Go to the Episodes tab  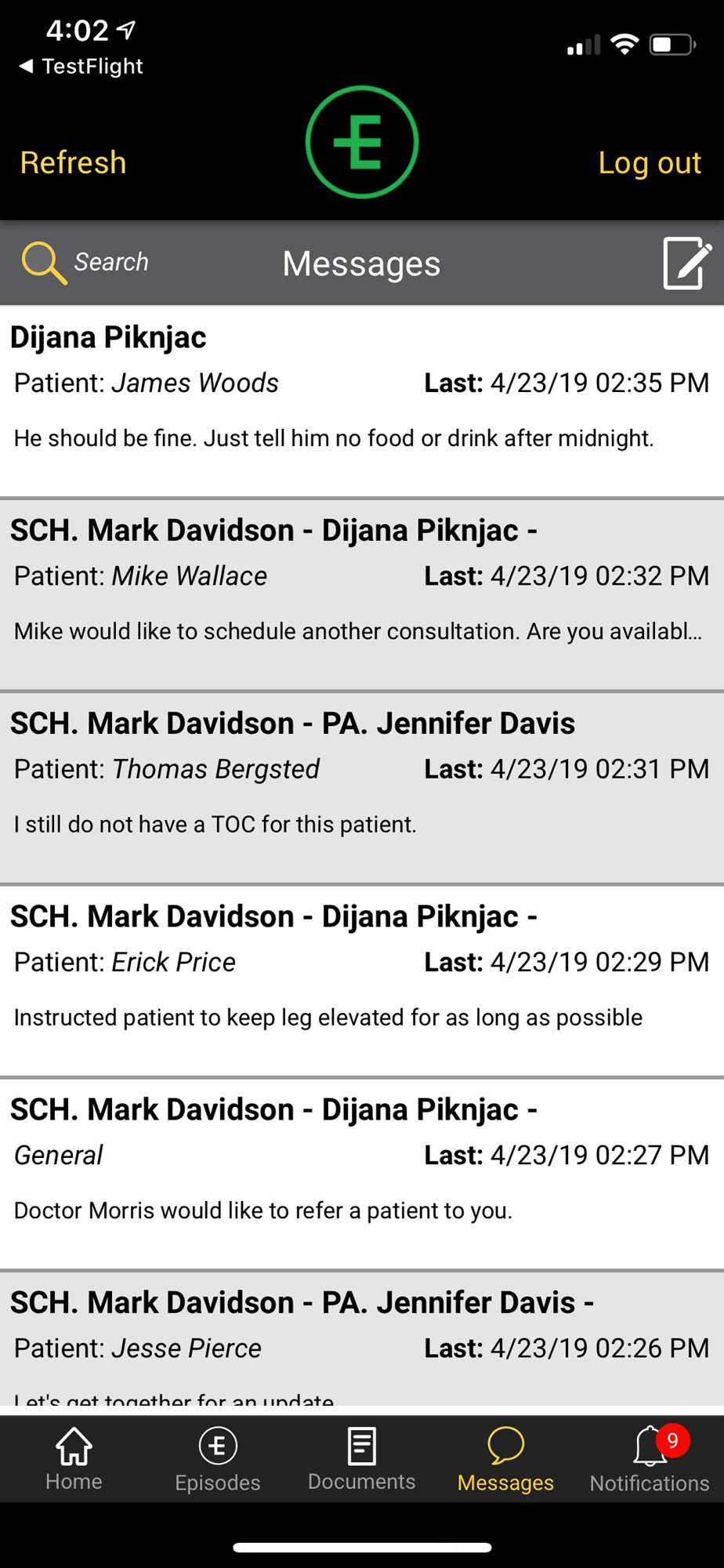(x=218, y=1459)
